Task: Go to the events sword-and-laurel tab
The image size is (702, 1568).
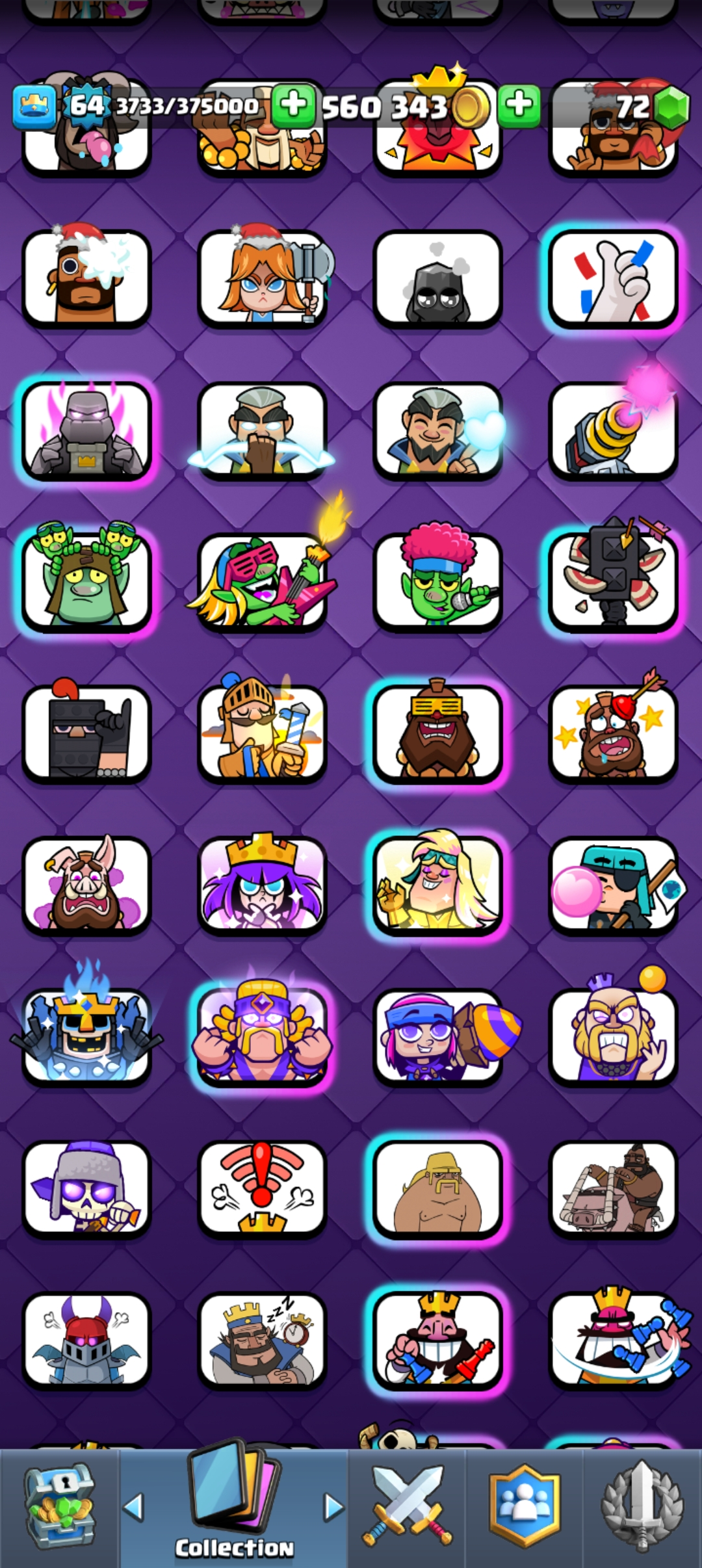Action: click(642, 1507)
